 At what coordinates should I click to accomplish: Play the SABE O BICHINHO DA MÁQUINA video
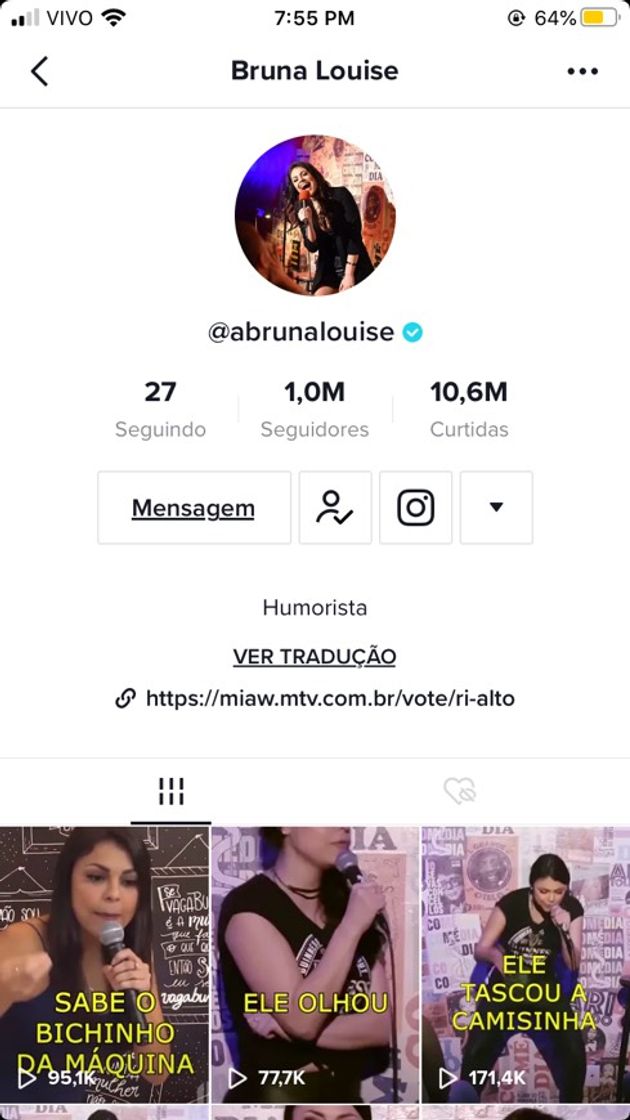(x=105, y=965)
